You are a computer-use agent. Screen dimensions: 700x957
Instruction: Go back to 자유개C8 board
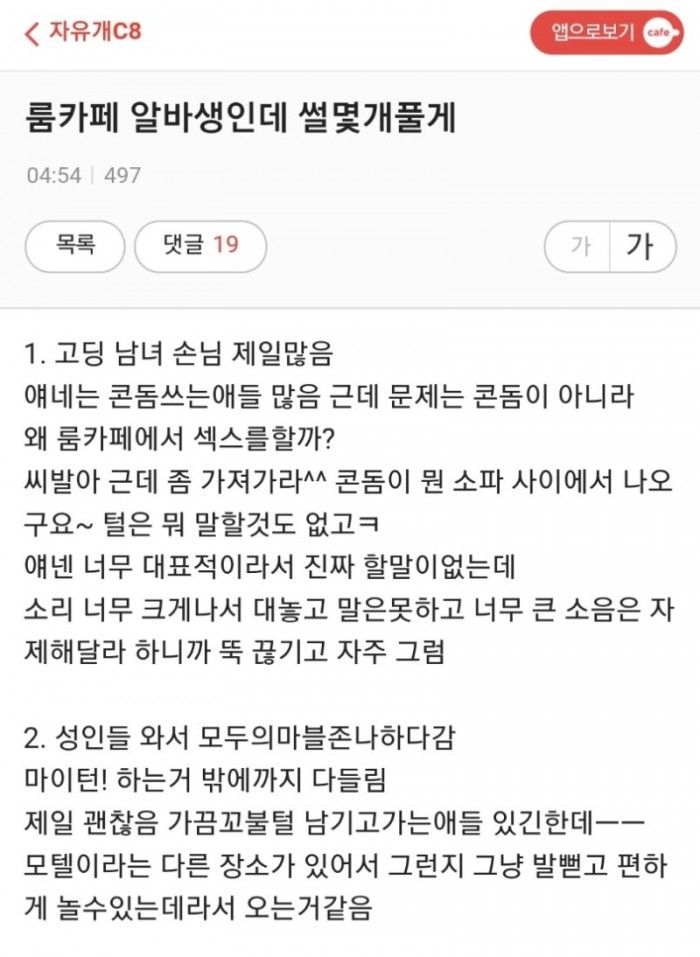[82, 32]
